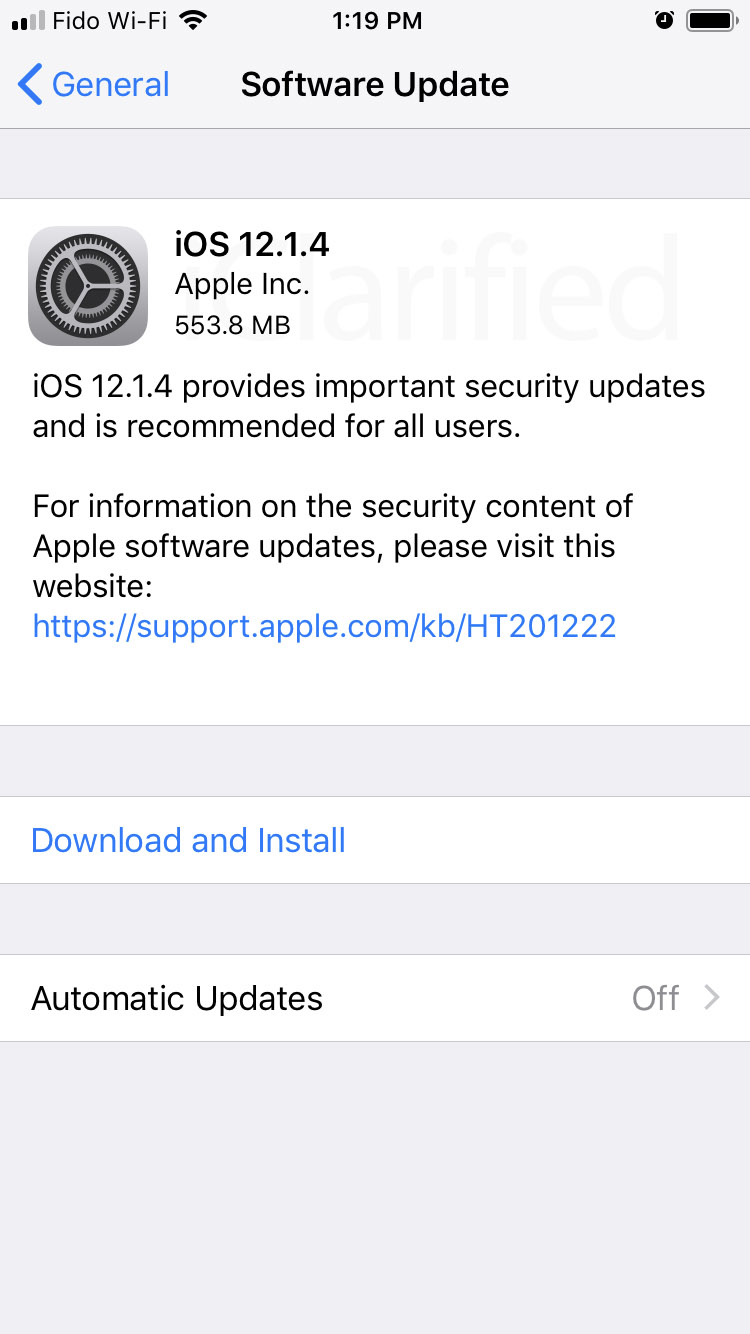This screenshot has height=1334, width=750.
Task: Tap Download and Install
Action: [188, 840]
